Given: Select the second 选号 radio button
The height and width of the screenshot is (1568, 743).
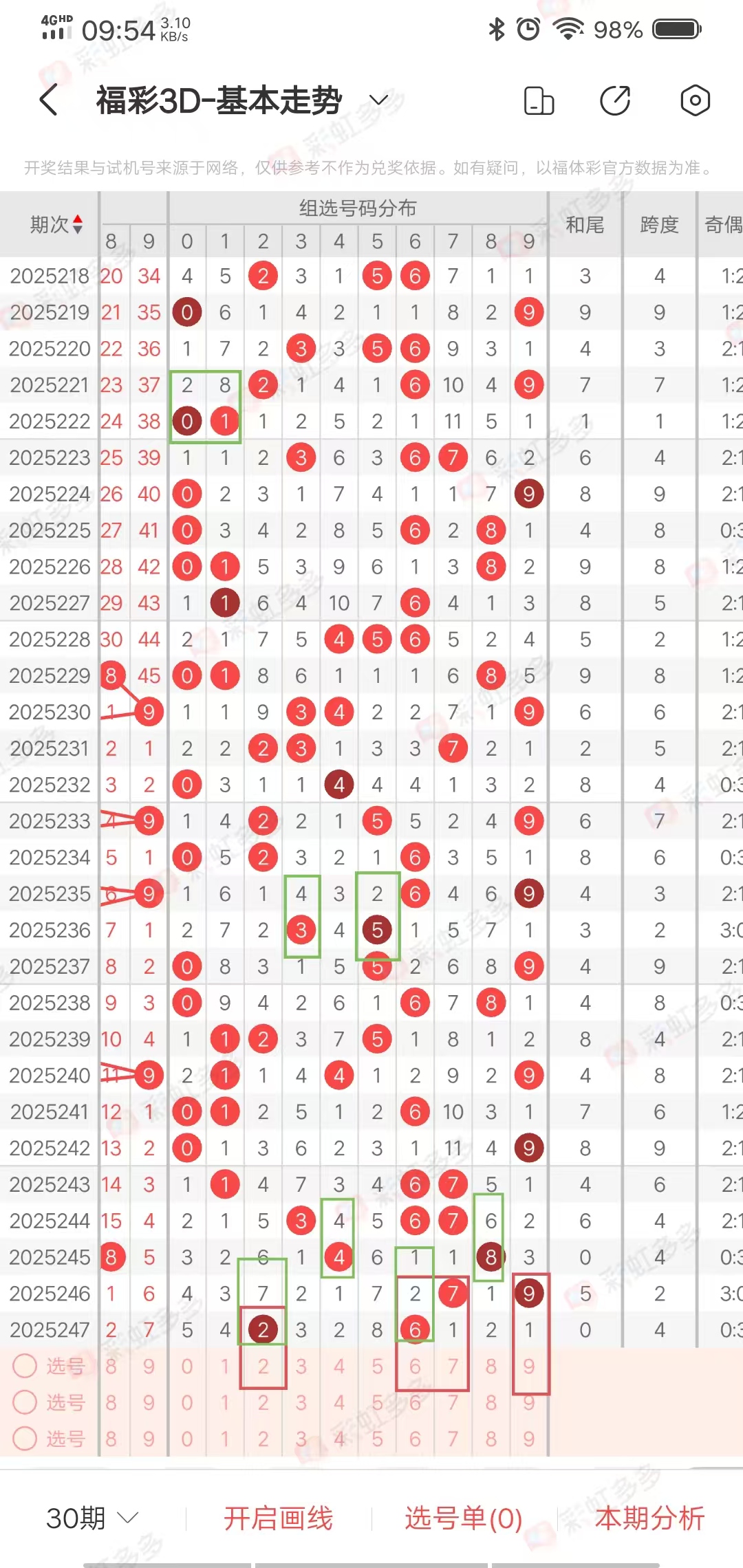Looking at the screenshot, I should pyautogui.click(x=25, y=1402).
